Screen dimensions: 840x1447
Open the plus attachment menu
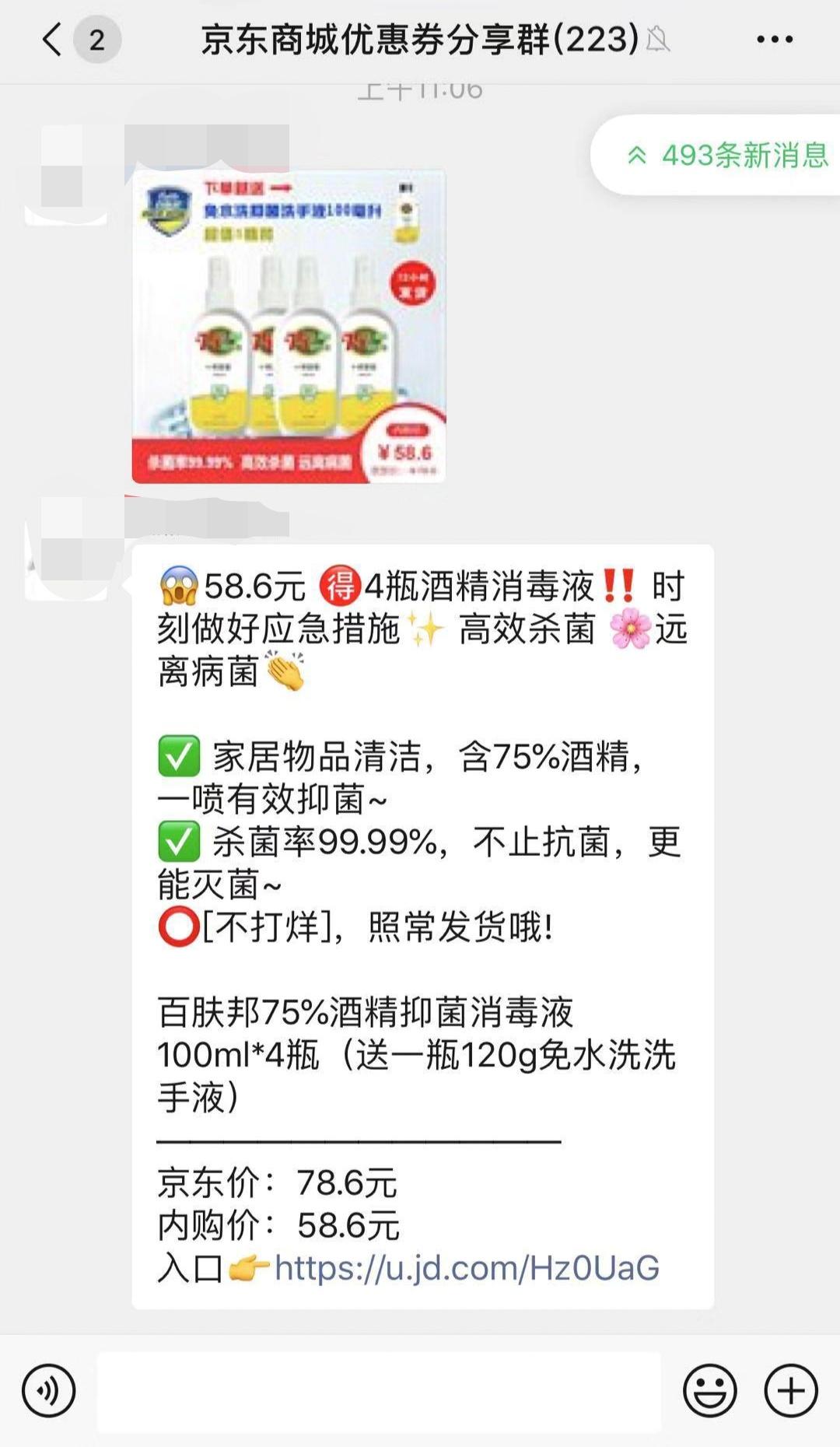point(791,1390)
